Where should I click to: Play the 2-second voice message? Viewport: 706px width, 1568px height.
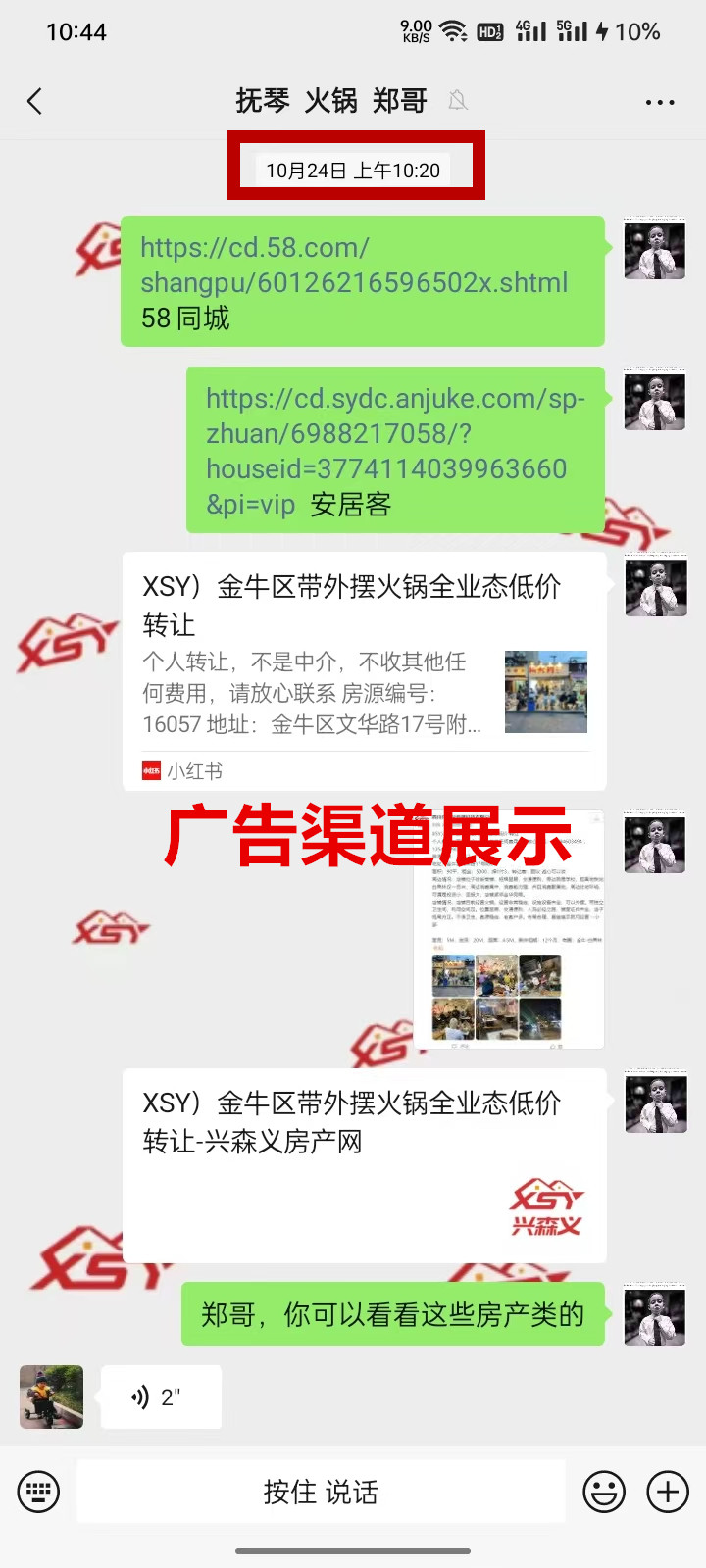(161, 1396)
